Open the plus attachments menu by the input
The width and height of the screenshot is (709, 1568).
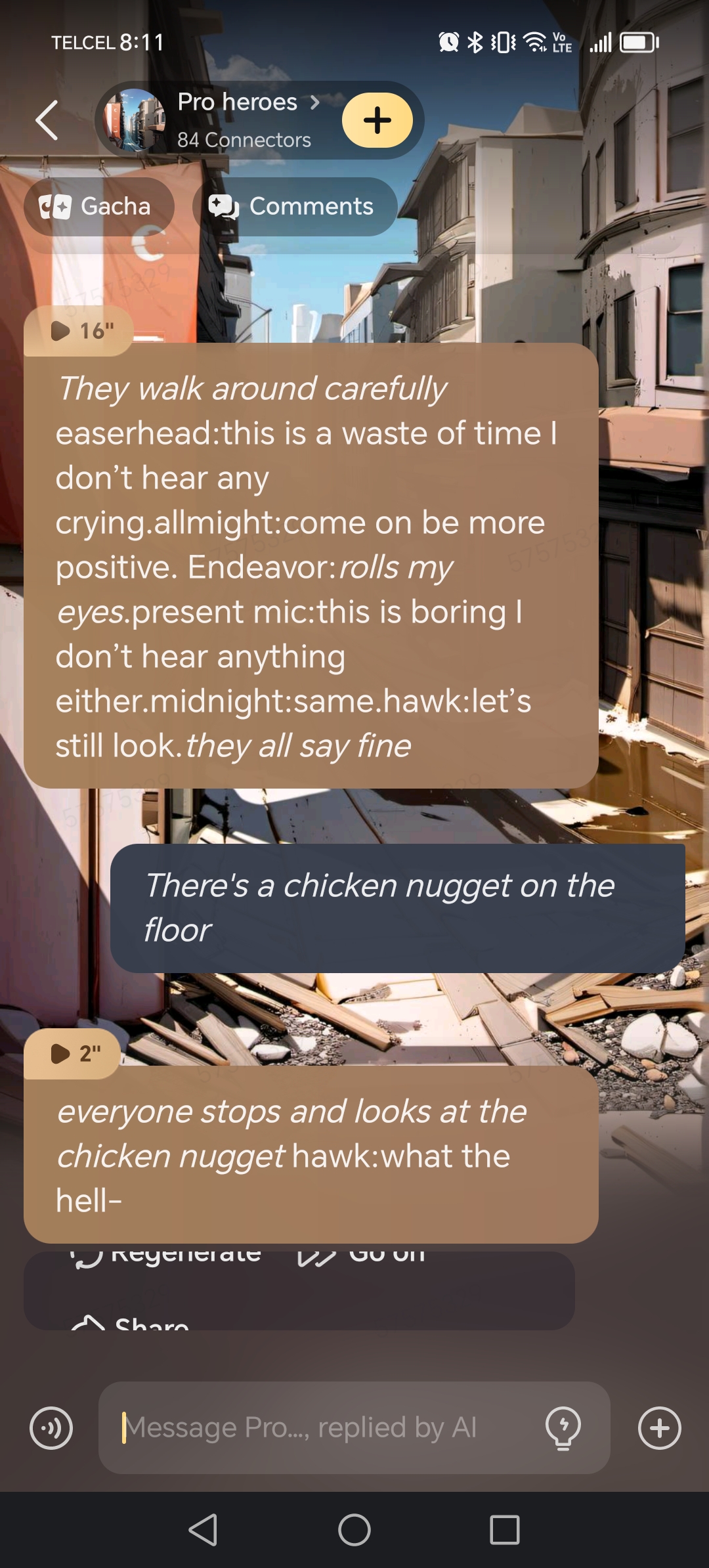(x=659, y=1427)
